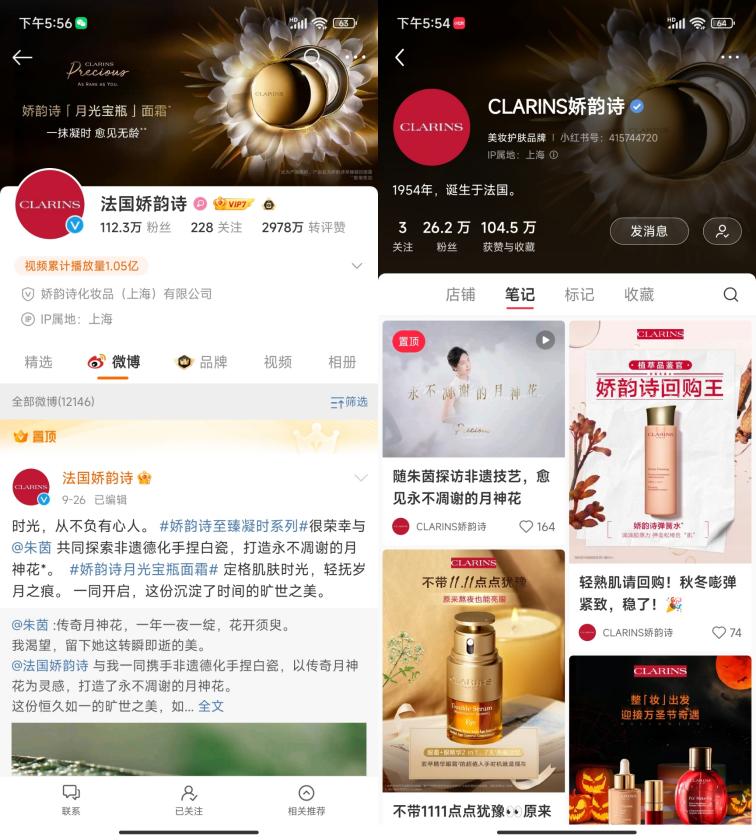Open the 相册 tab
This screenshot has height=840, width=756.
pos(342,362)
